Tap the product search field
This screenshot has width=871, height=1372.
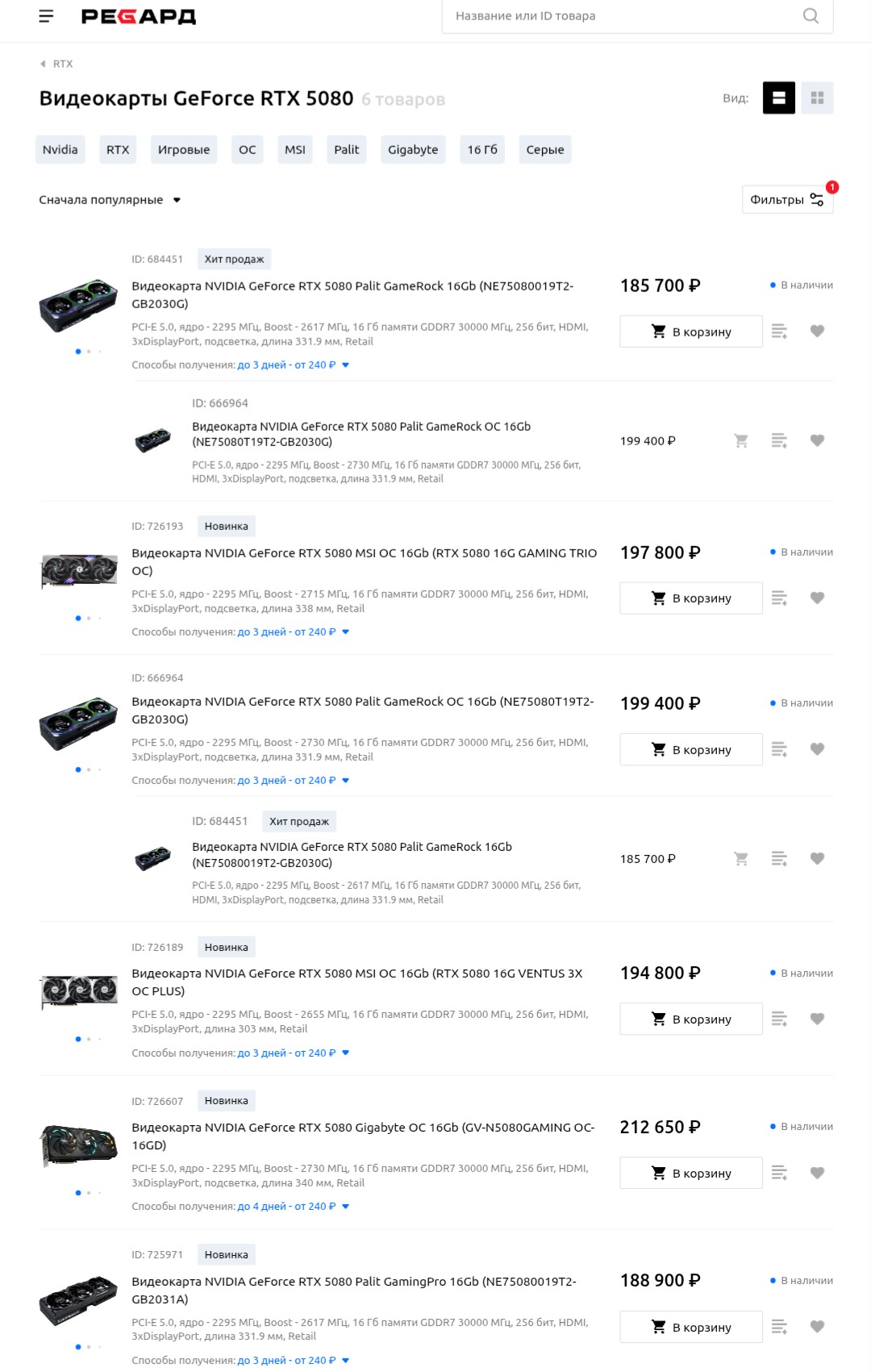click(621, 16)
